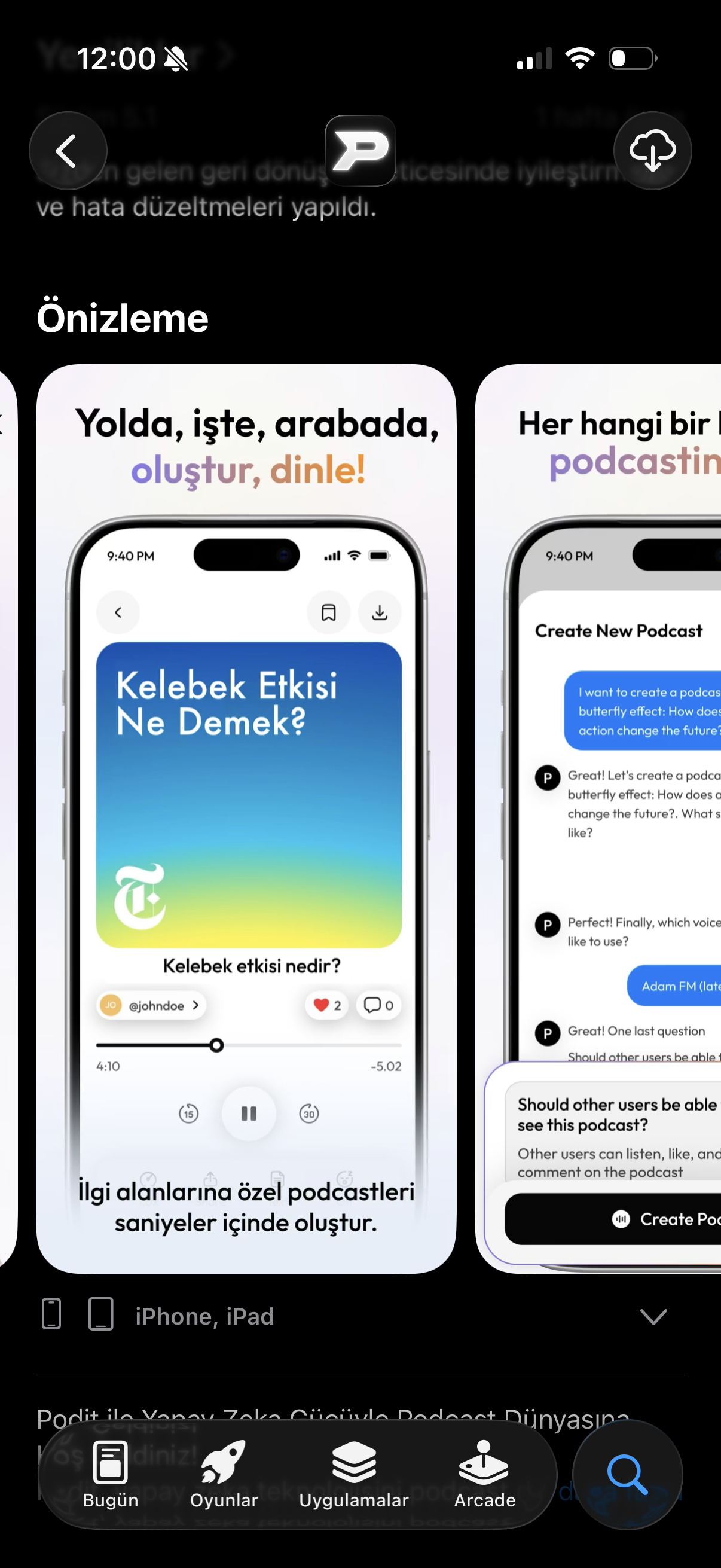Switch to the Arcade tab
The width and height of the screenshot is (721, 1568).
pos(484,1474)
